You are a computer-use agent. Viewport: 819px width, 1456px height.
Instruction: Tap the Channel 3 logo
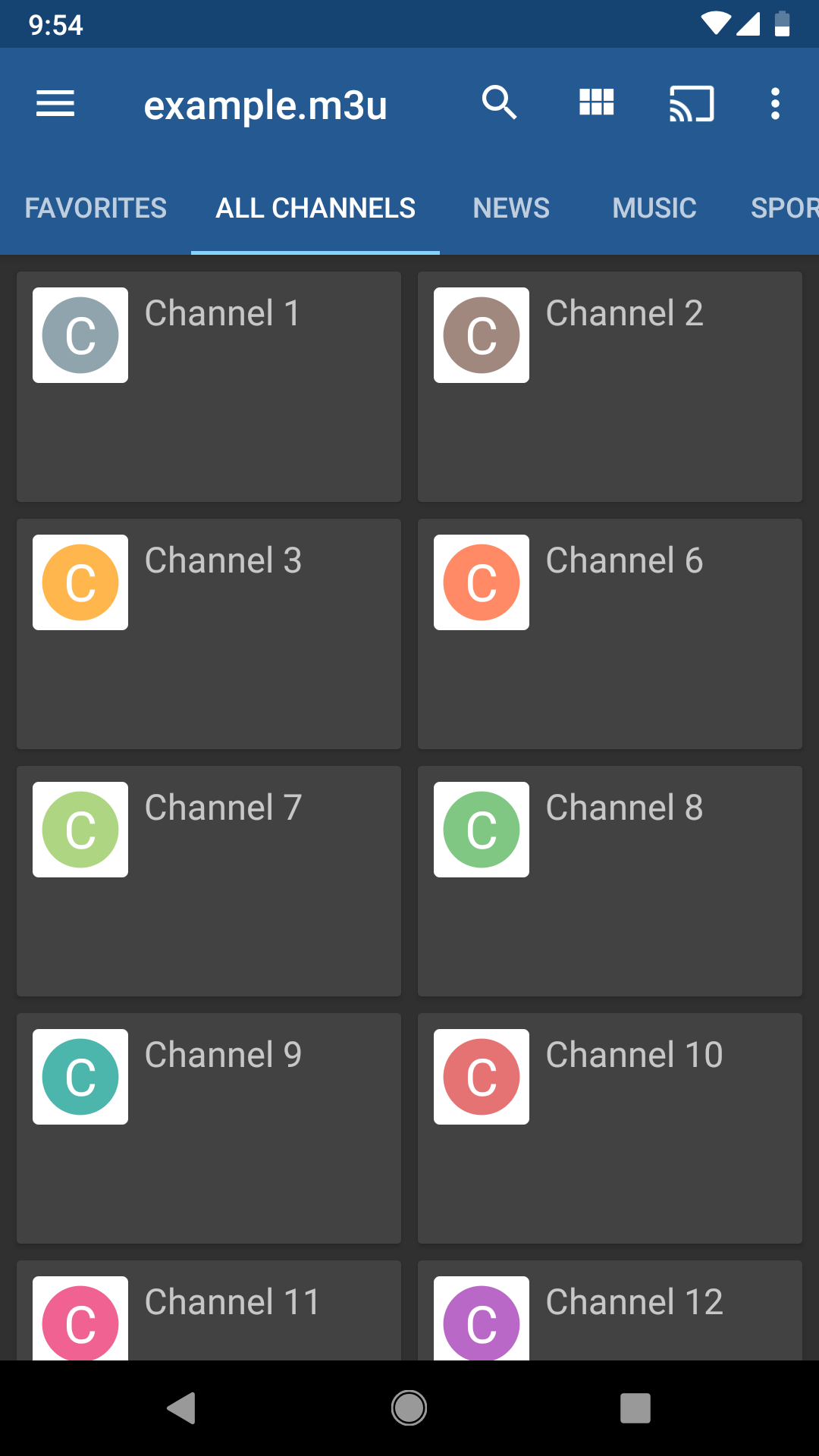click(x=80, y=582)
